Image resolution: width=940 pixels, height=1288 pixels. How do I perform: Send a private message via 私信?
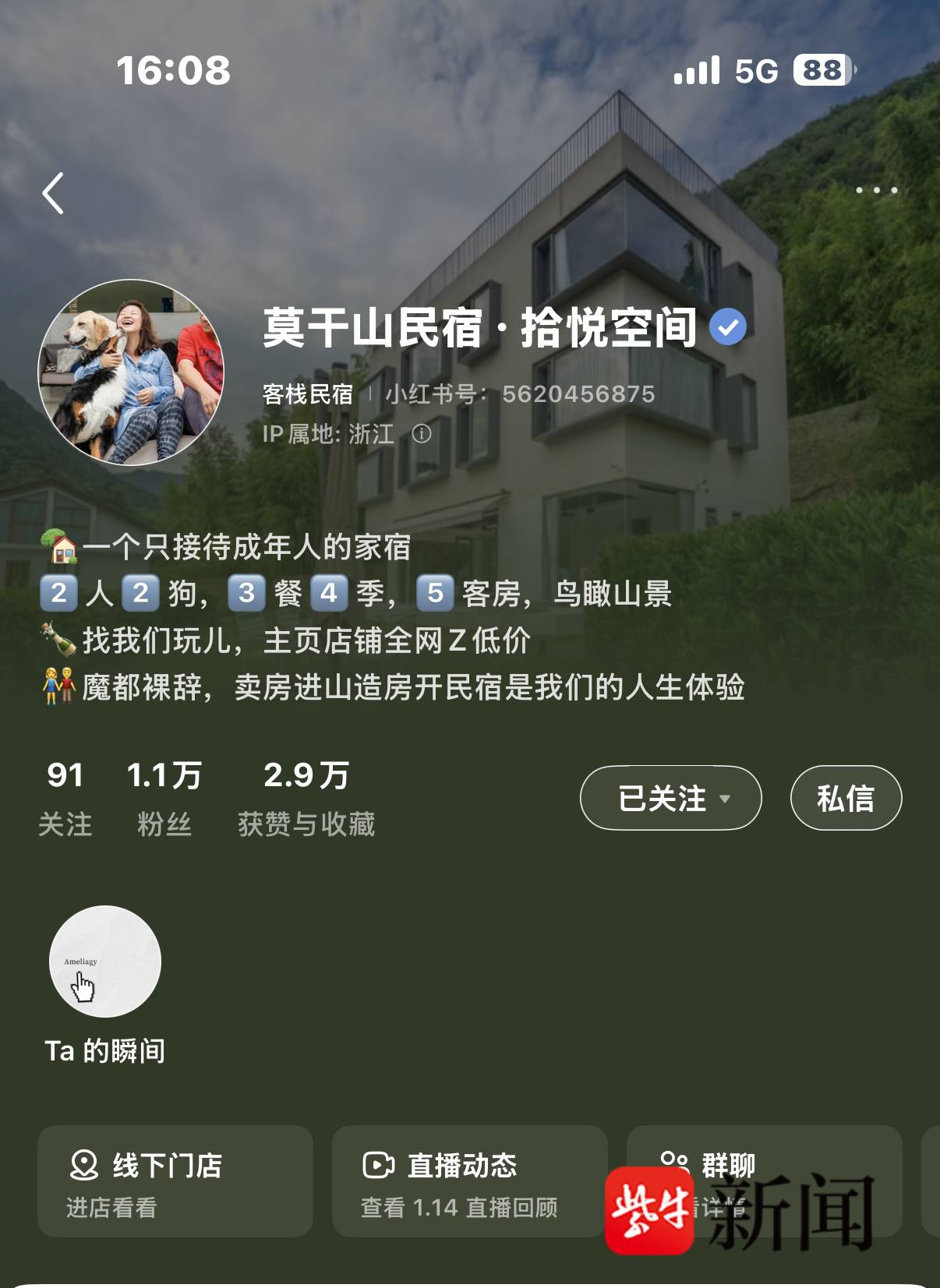click(846, 798)
